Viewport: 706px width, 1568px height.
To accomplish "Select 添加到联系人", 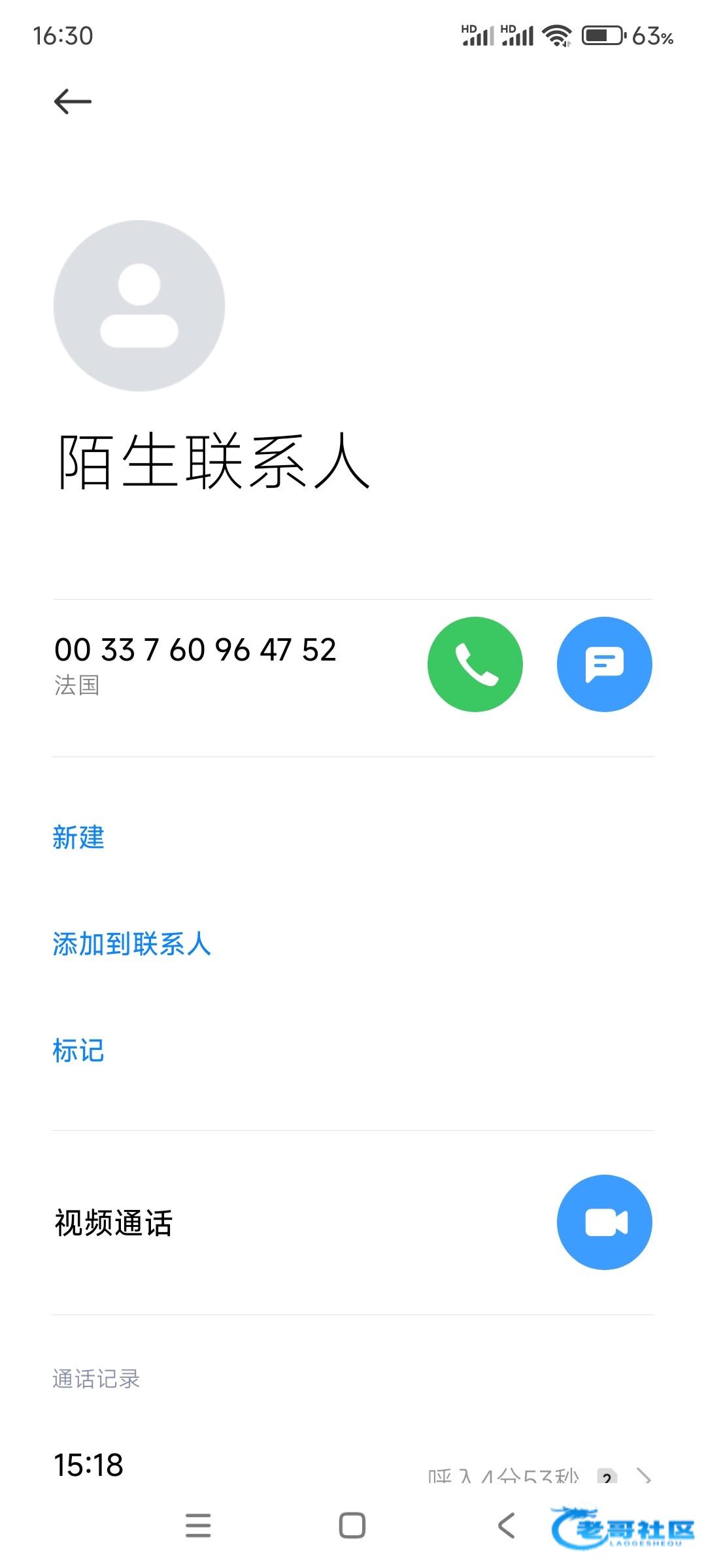I will pyautogui.click(x=131, y=944).
